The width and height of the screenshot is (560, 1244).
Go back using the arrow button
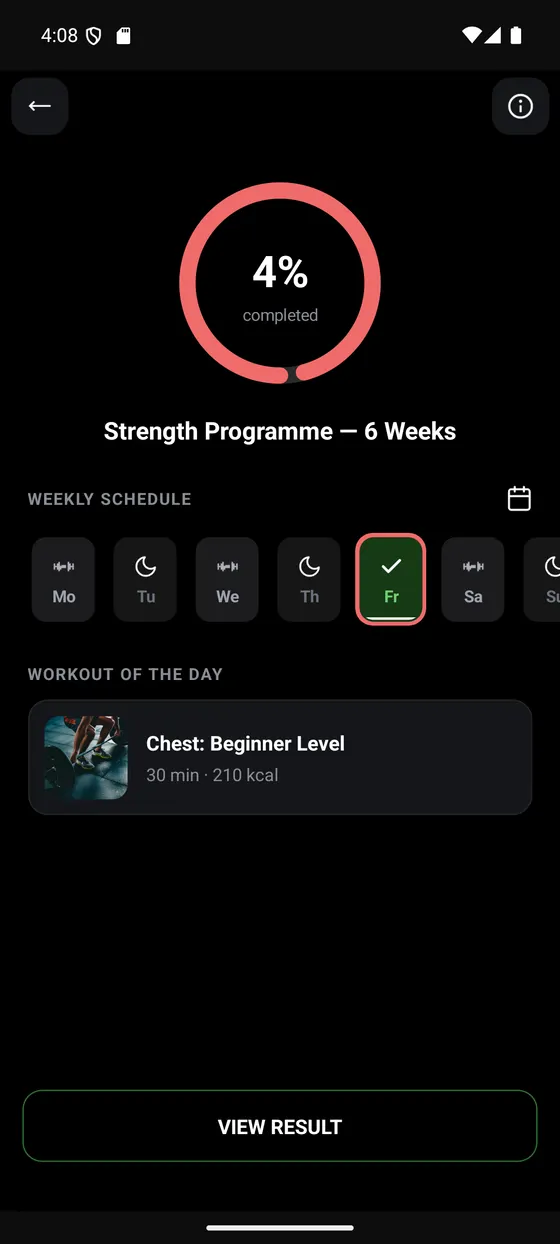click(40, 106)
